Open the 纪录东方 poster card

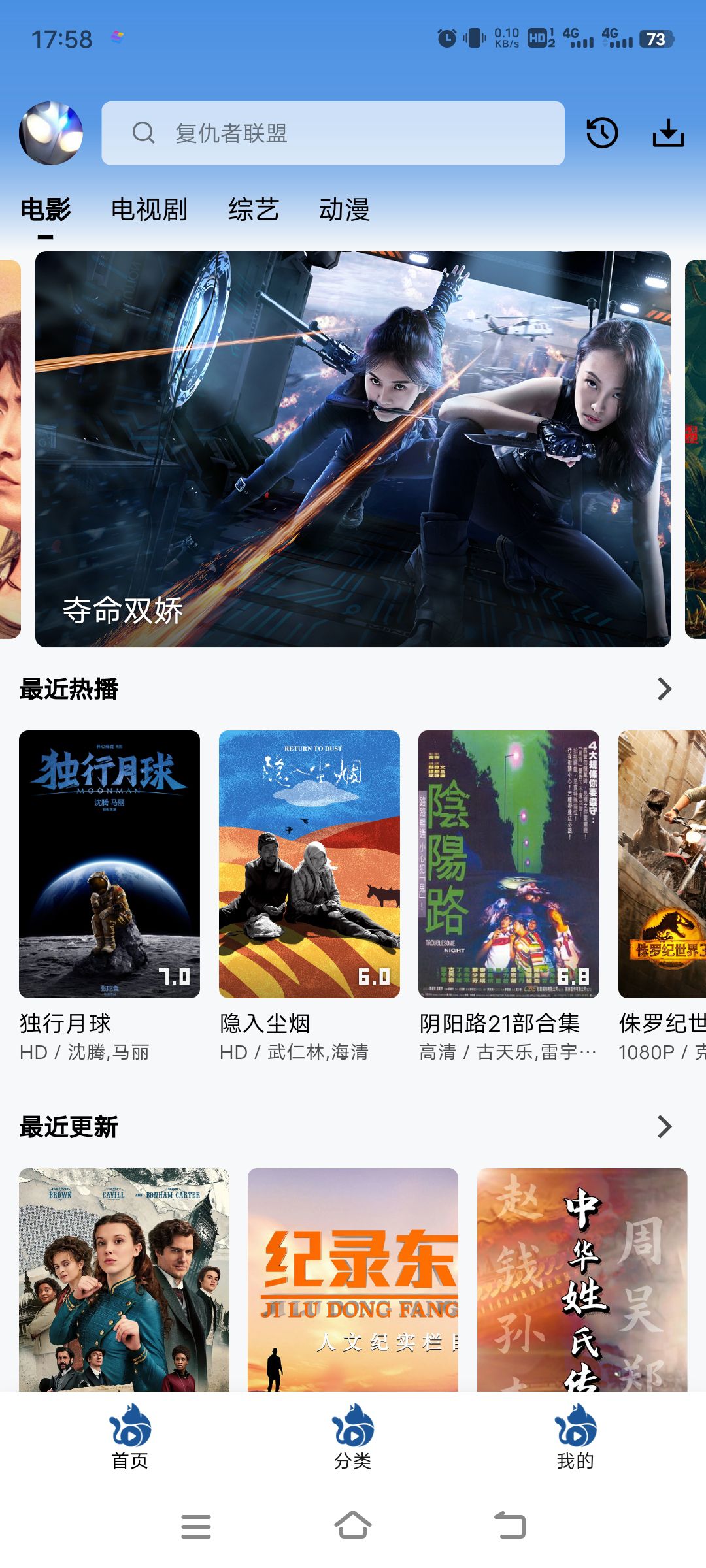click(x=353, y=1279)
